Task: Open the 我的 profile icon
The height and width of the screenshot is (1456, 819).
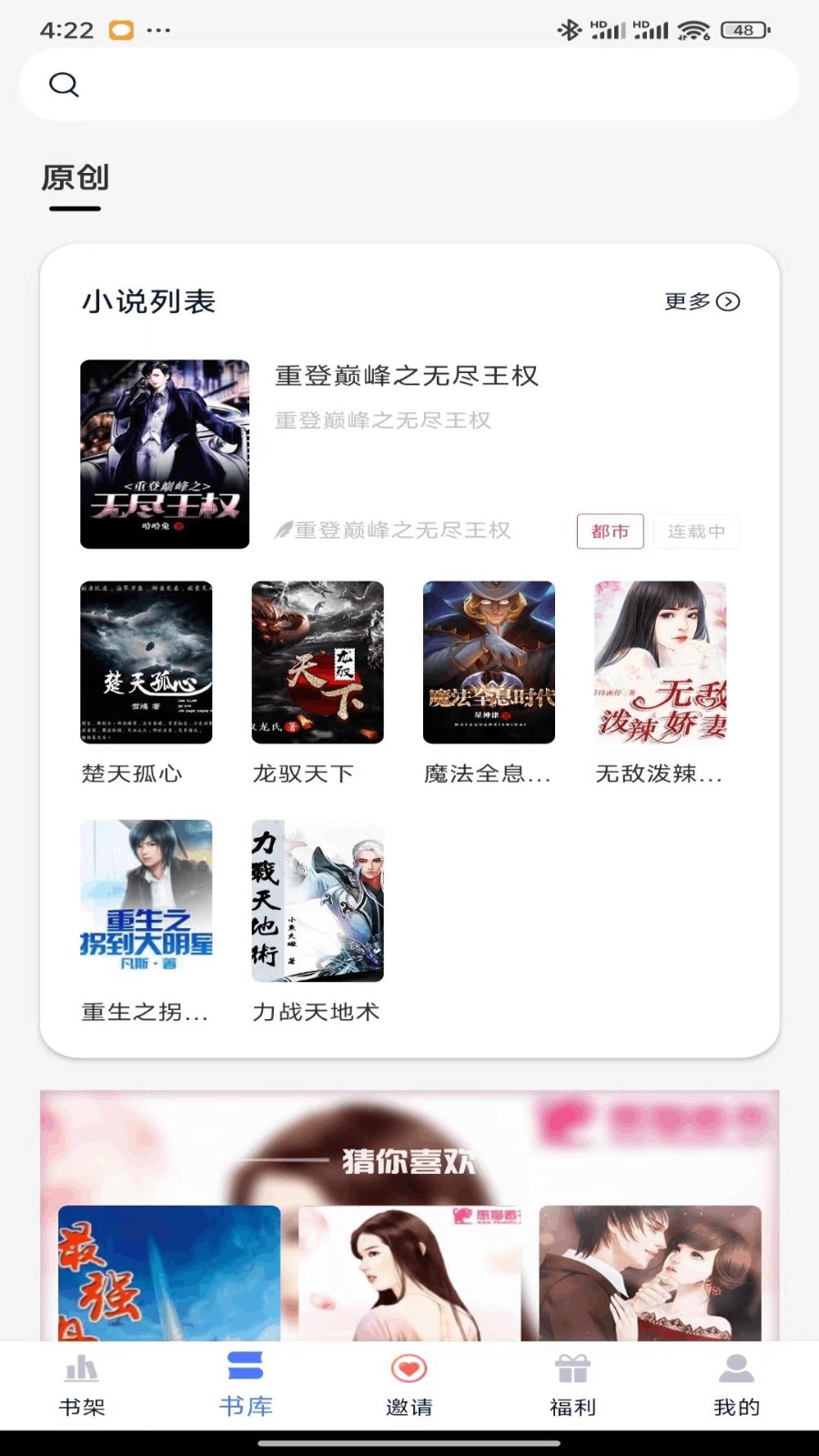Action: (x=735, y=1367)
